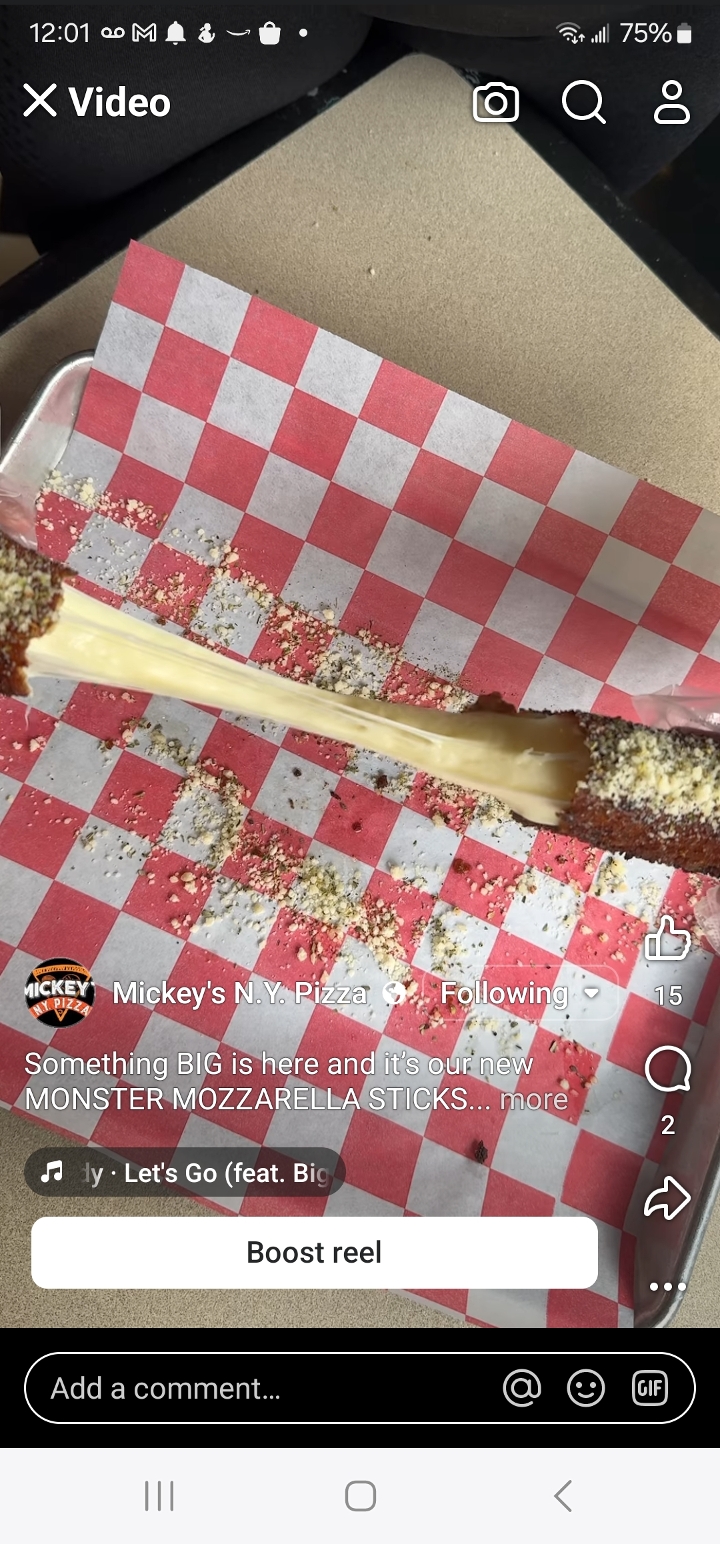Viewport: 720px width, 1544px height.
Task: Open the search magnifier icon
Action: [x=584, y=102]
